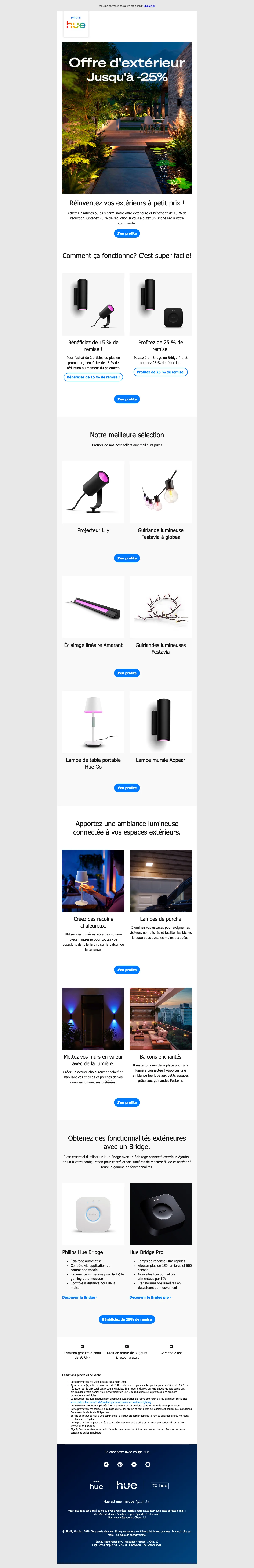This screenshot has width=254, height=1568.
Task: Visit Philips Hue on Instagram
Action: pyautogui.click(x=134, y=1465)
